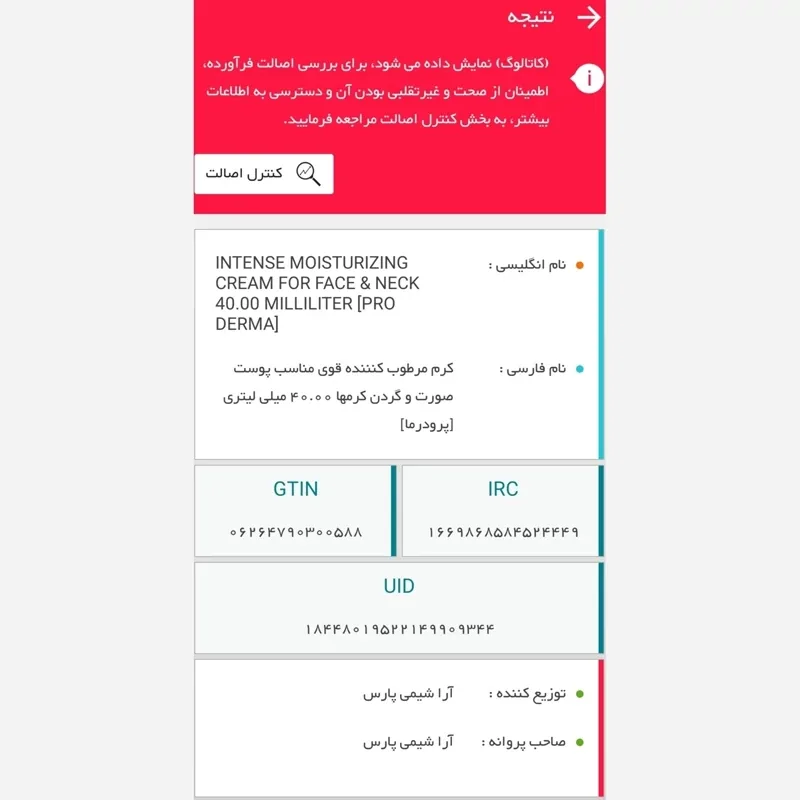Image resolution: width=800 pixels, height=800 pixels.
Task: Open the کنترل اصالت authenticity check button
Action: (264, 173)
